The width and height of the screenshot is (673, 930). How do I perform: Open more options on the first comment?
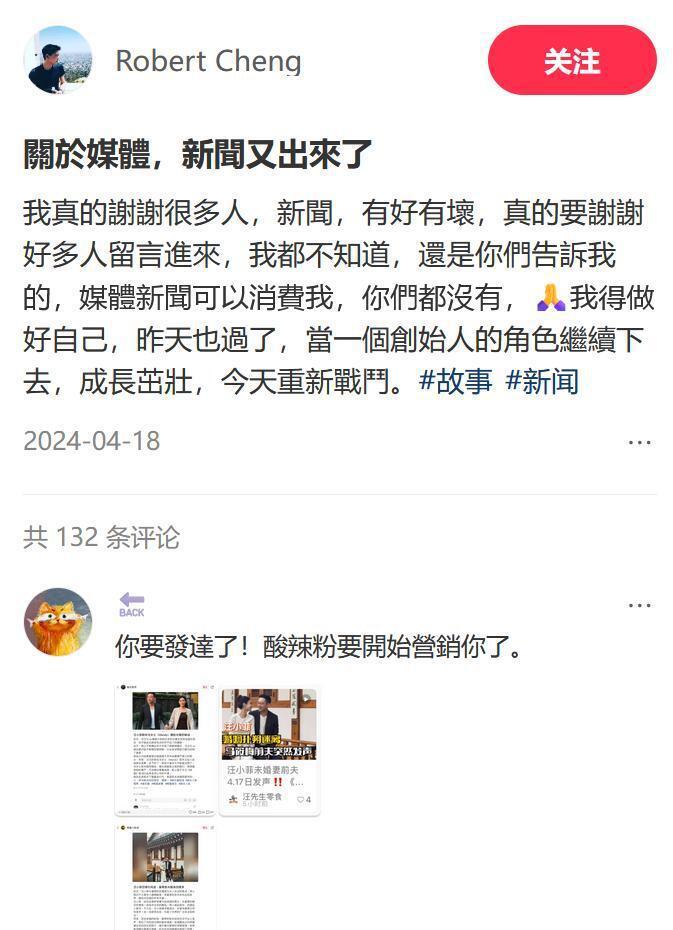[639, 605]
